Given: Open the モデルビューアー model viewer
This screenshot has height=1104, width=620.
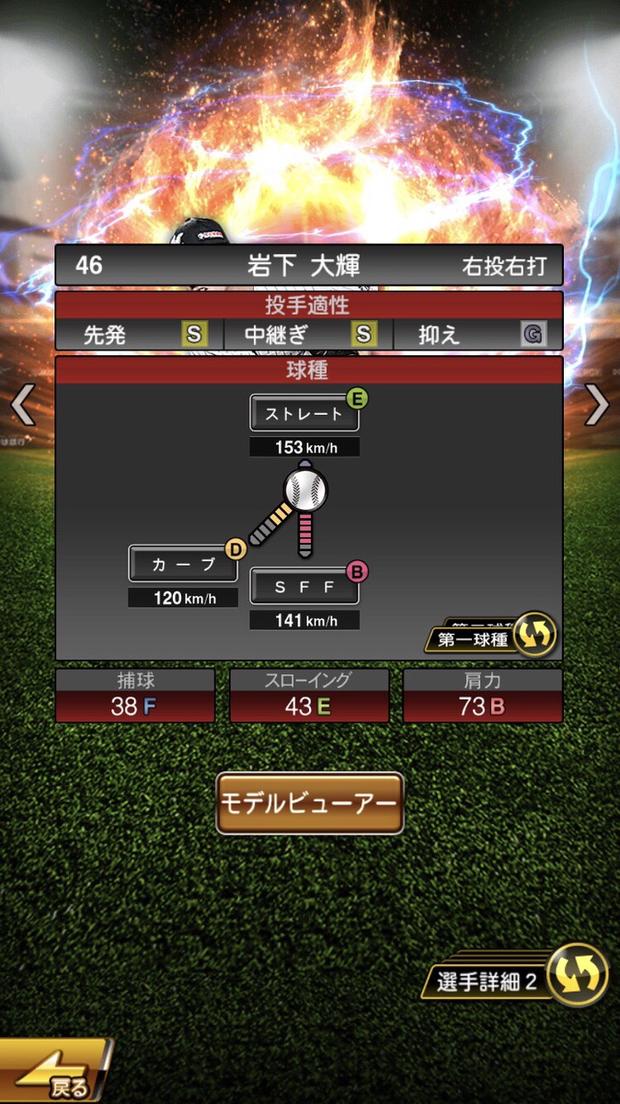Looking at the screenshot, I should click(x=310, y=803).
